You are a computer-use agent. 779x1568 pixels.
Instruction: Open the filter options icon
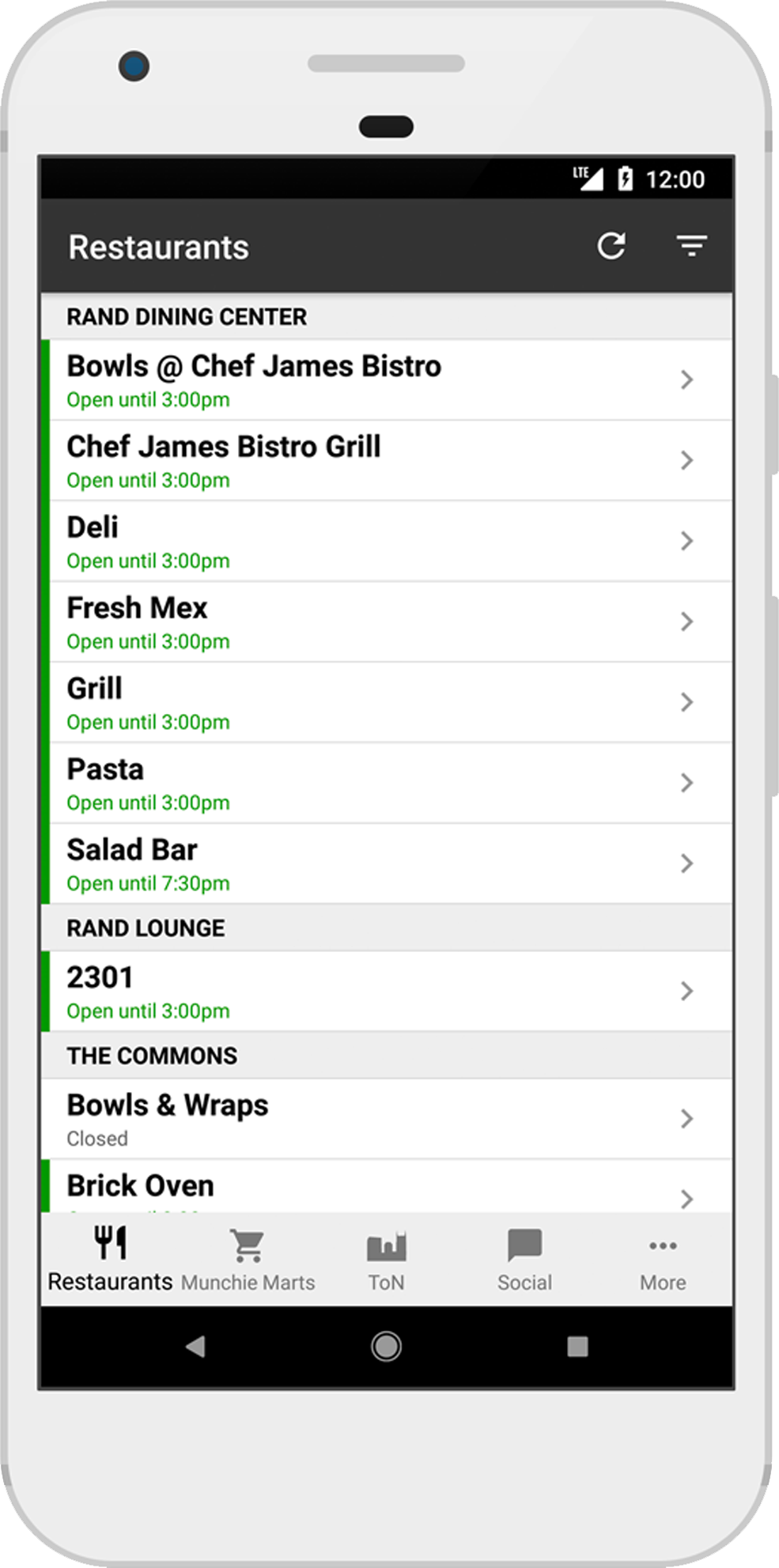tap(691, 246)
